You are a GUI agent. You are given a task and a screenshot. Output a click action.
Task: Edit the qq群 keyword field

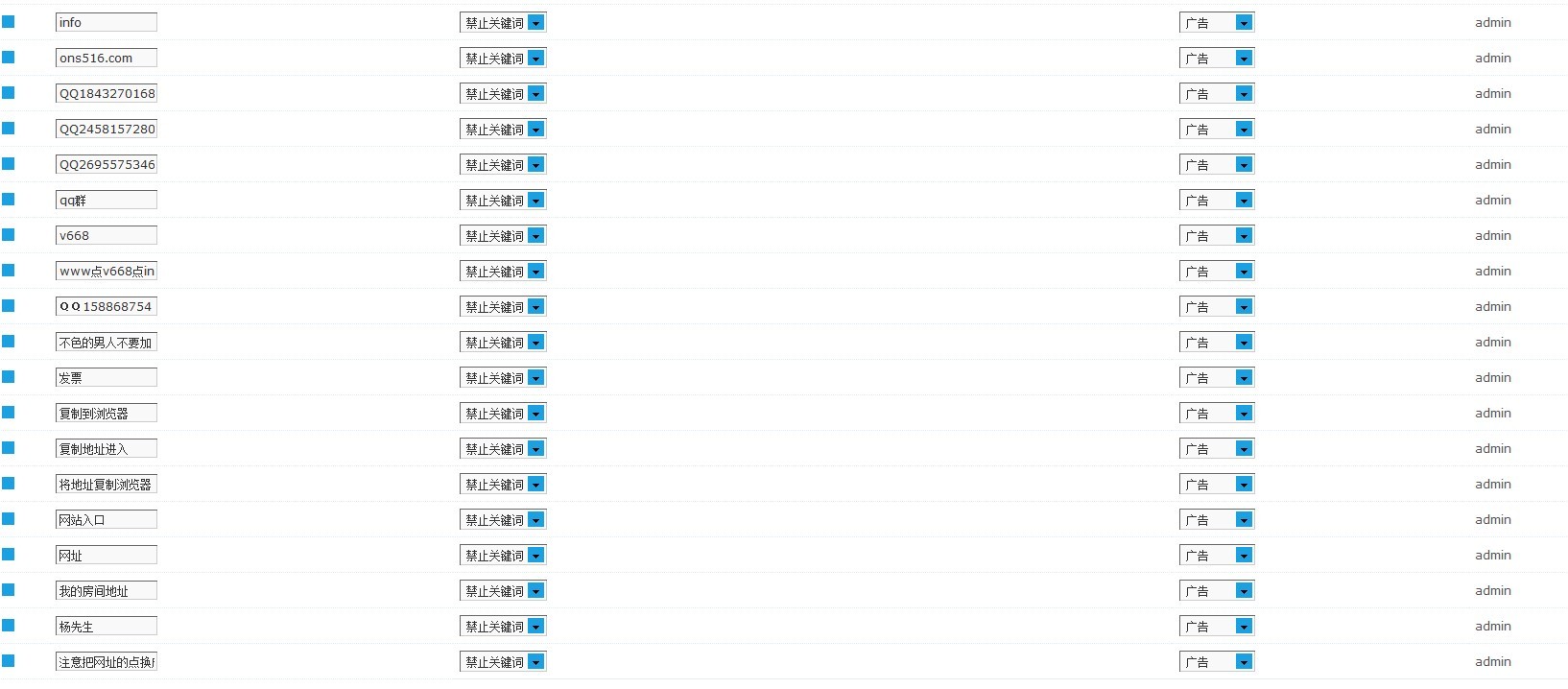tap(106, 200)
